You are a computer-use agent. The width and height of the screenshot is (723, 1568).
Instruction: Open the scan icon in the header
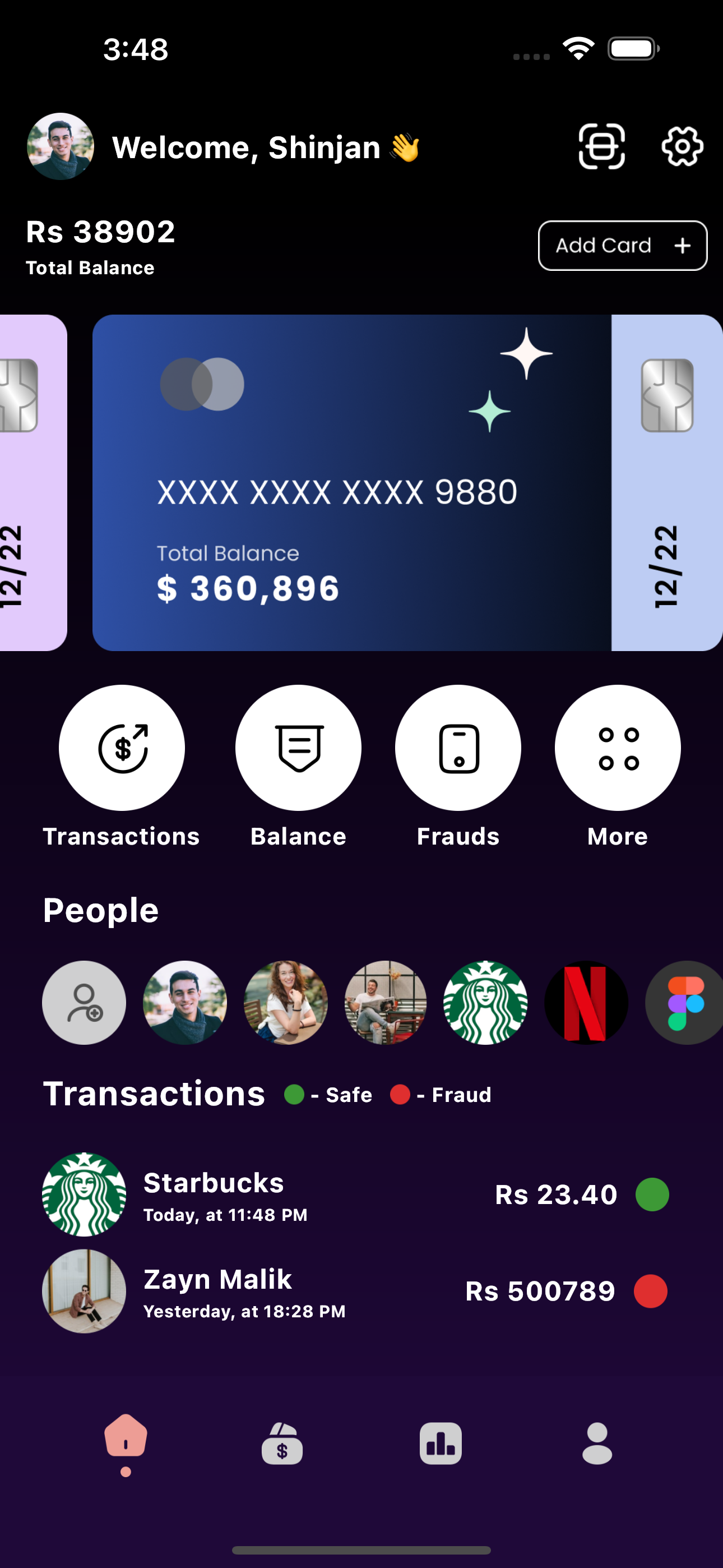tap(601, 146)
